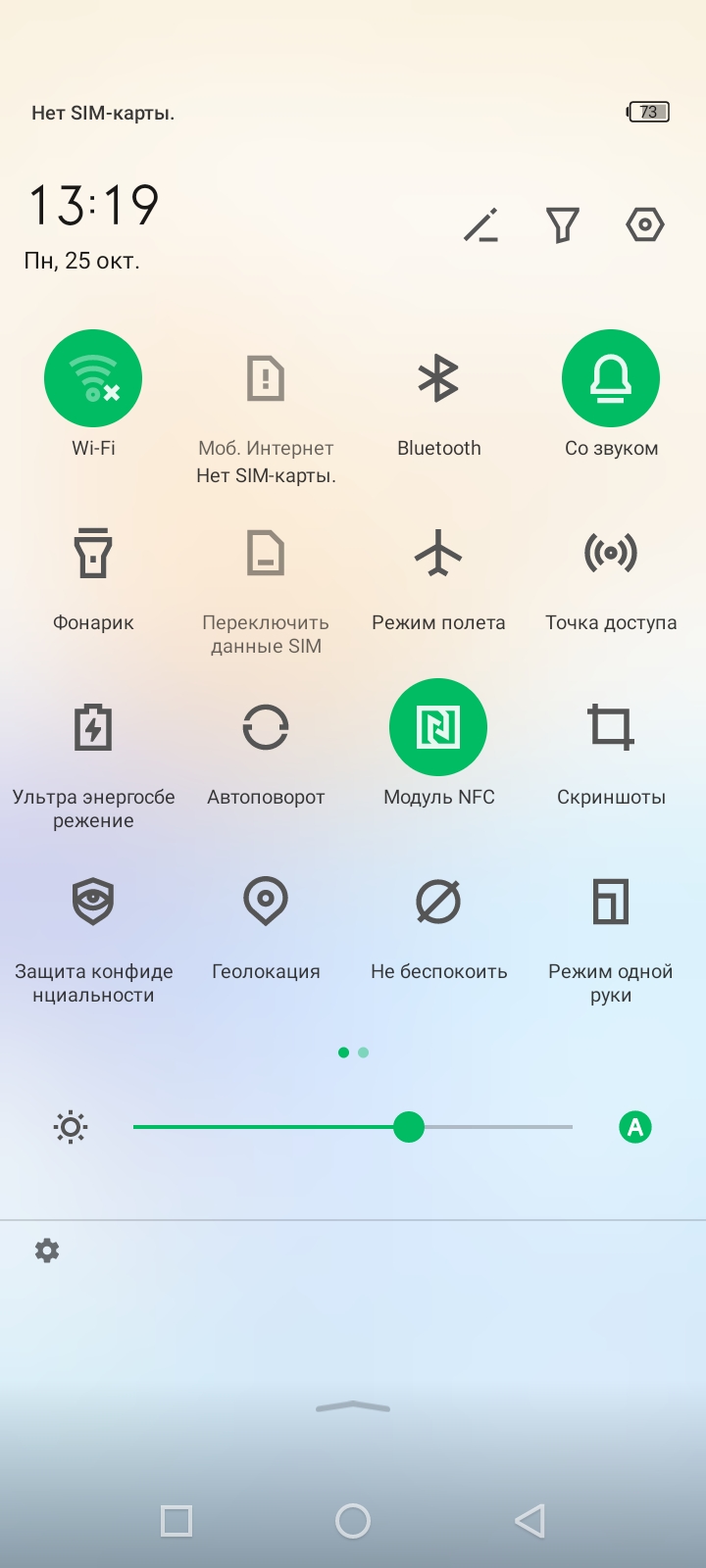This screenshot has height=1568, width=706.
Task: Turn off the Wi-Fi tile
Action: coord(93,378)
